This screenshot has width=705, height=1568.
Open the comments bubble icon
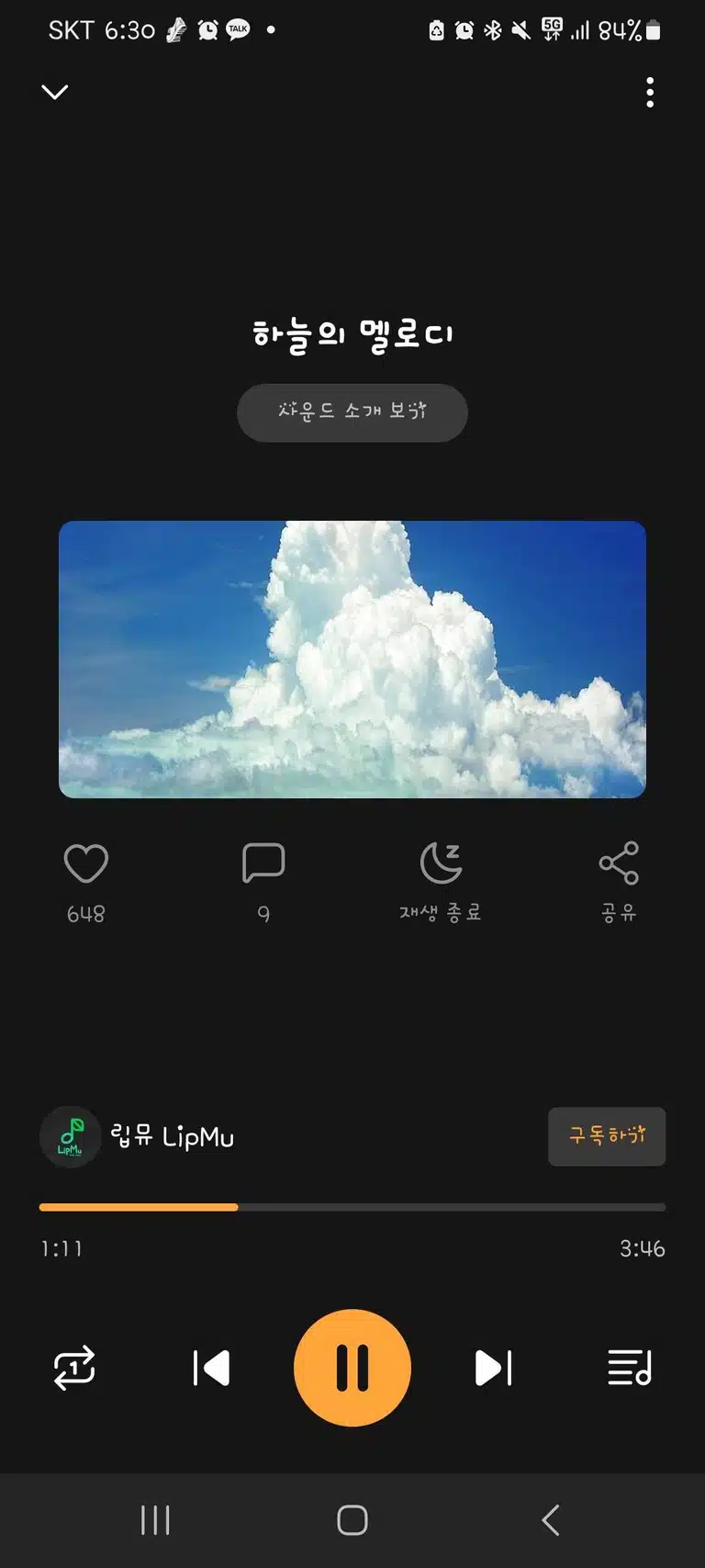[x=263, y=863]
